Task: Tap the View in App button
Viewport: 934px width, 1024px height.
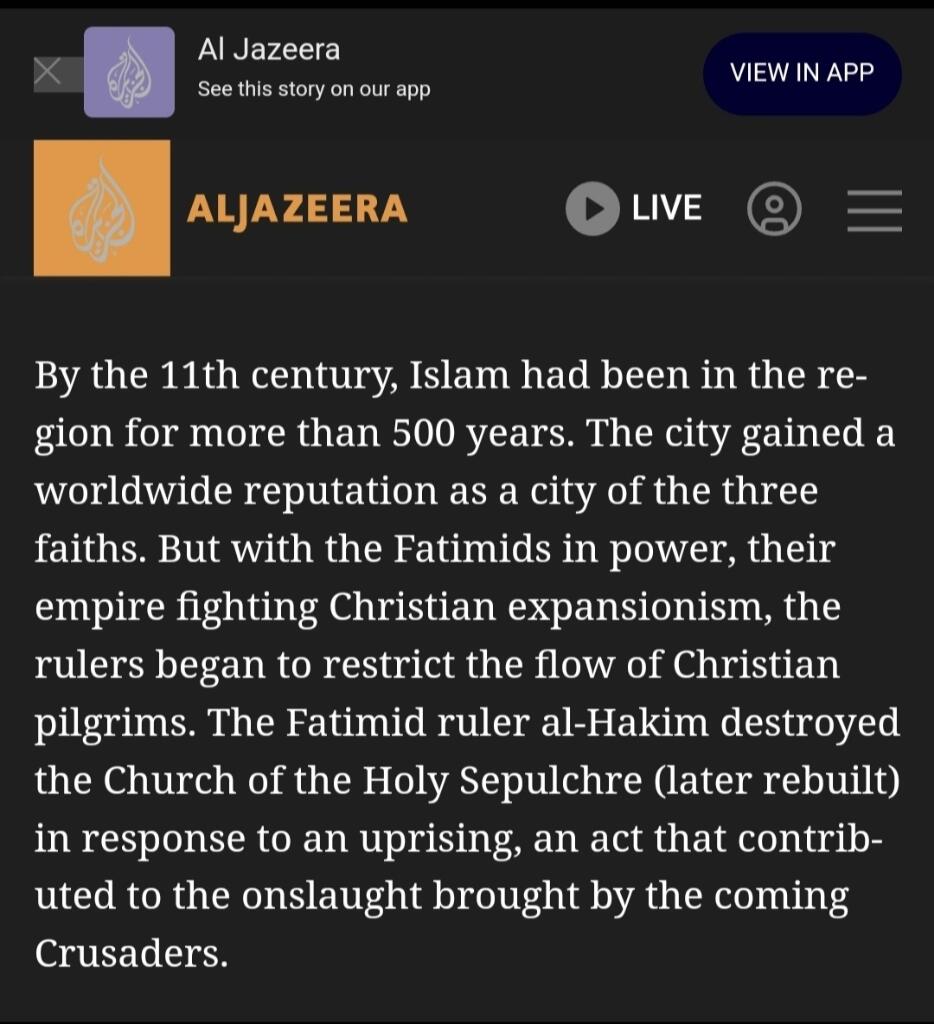Action: pos(802,73)
